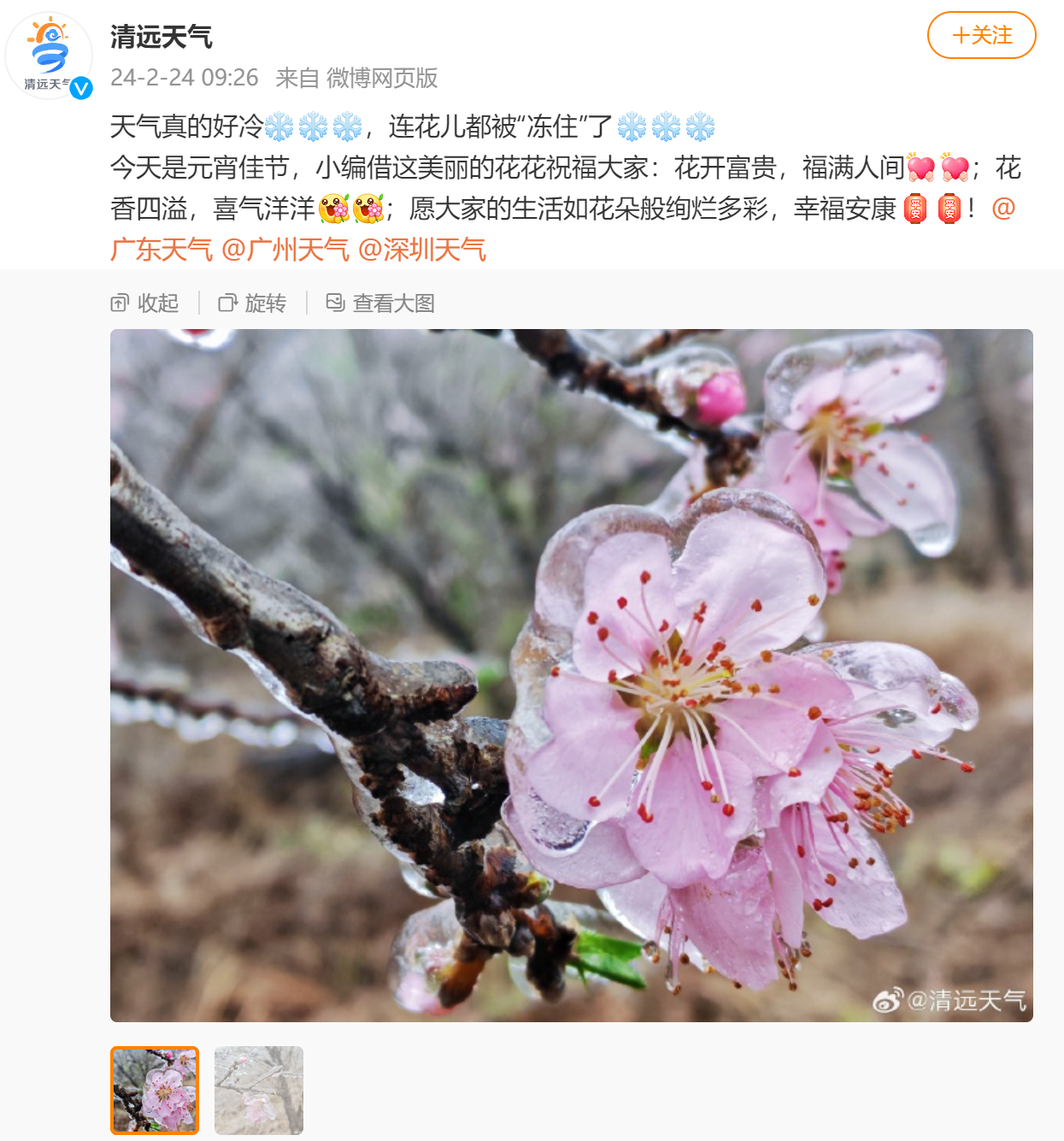The image size is (1064, 1141).
Task: Tap the large frozen blossom photo
Action: tap(571, 675)
